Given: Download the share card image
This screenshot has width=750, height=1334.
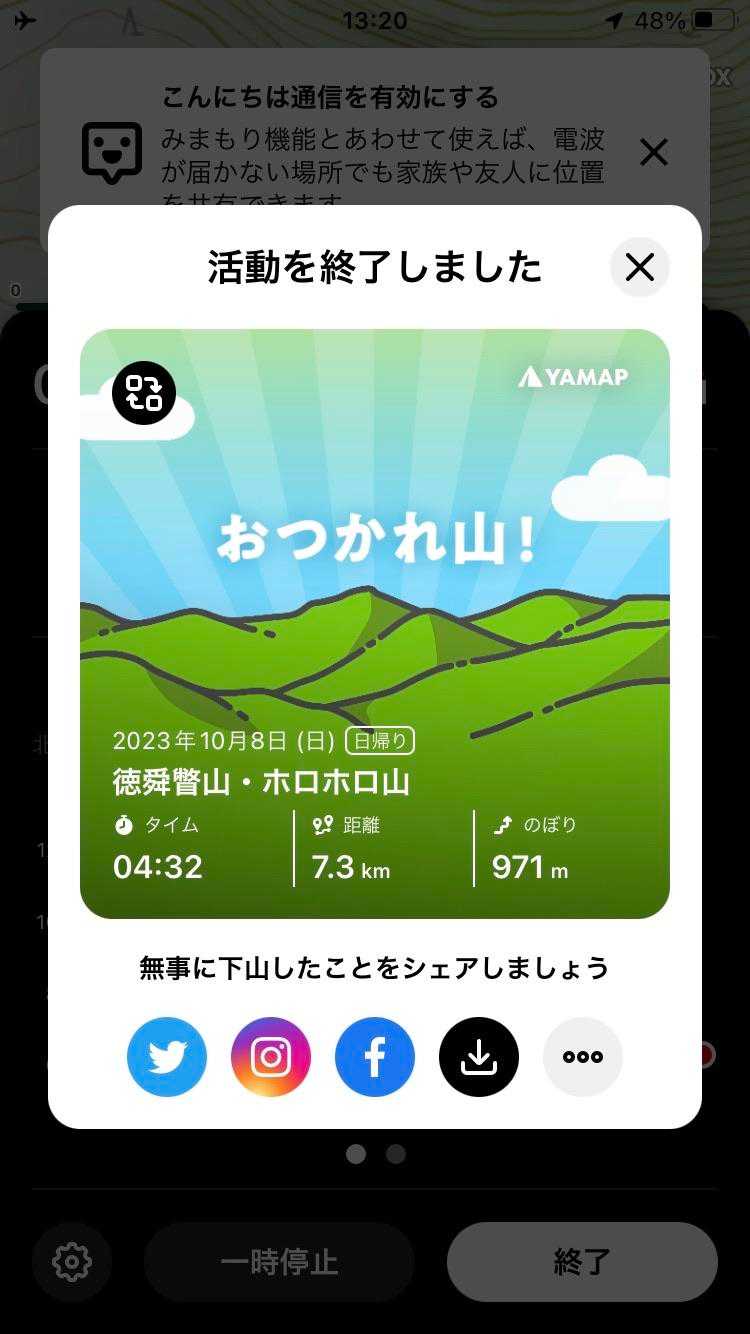Looking at the screenshot, I should tap(479, 1057).
